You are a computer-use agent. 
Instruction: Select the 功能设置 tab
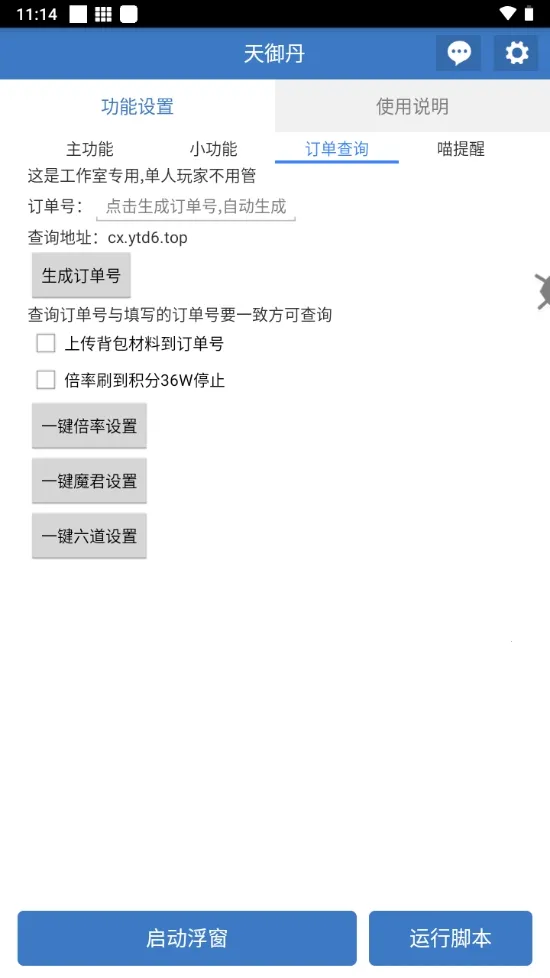[x=137, y=106]
